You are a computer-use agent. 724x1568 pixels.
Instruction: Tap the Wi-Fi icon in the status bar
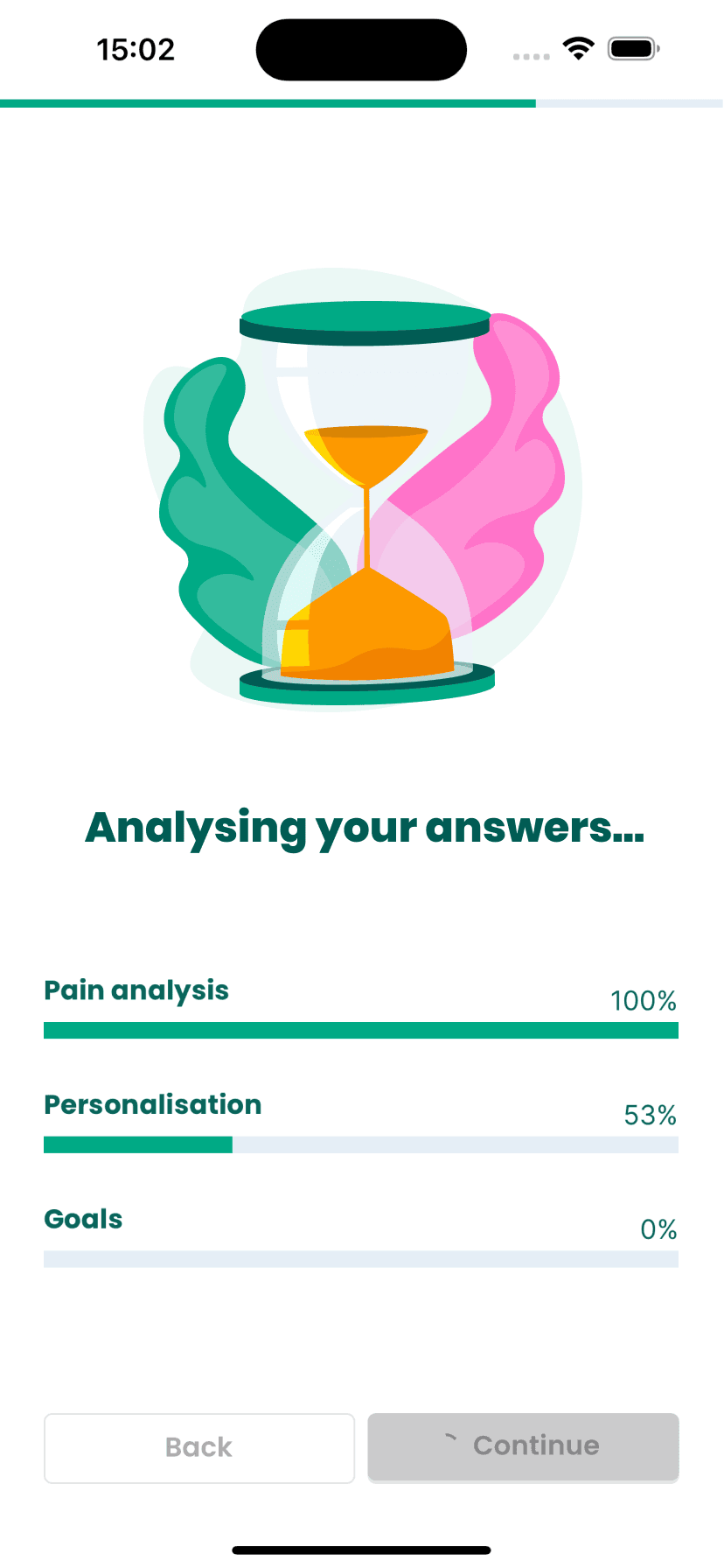click(x=578, y=49)
